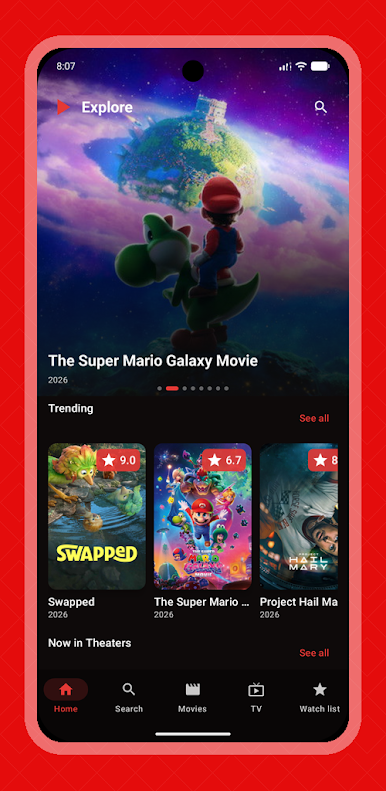Open The Super Mario trending poster card

(203, 532)
